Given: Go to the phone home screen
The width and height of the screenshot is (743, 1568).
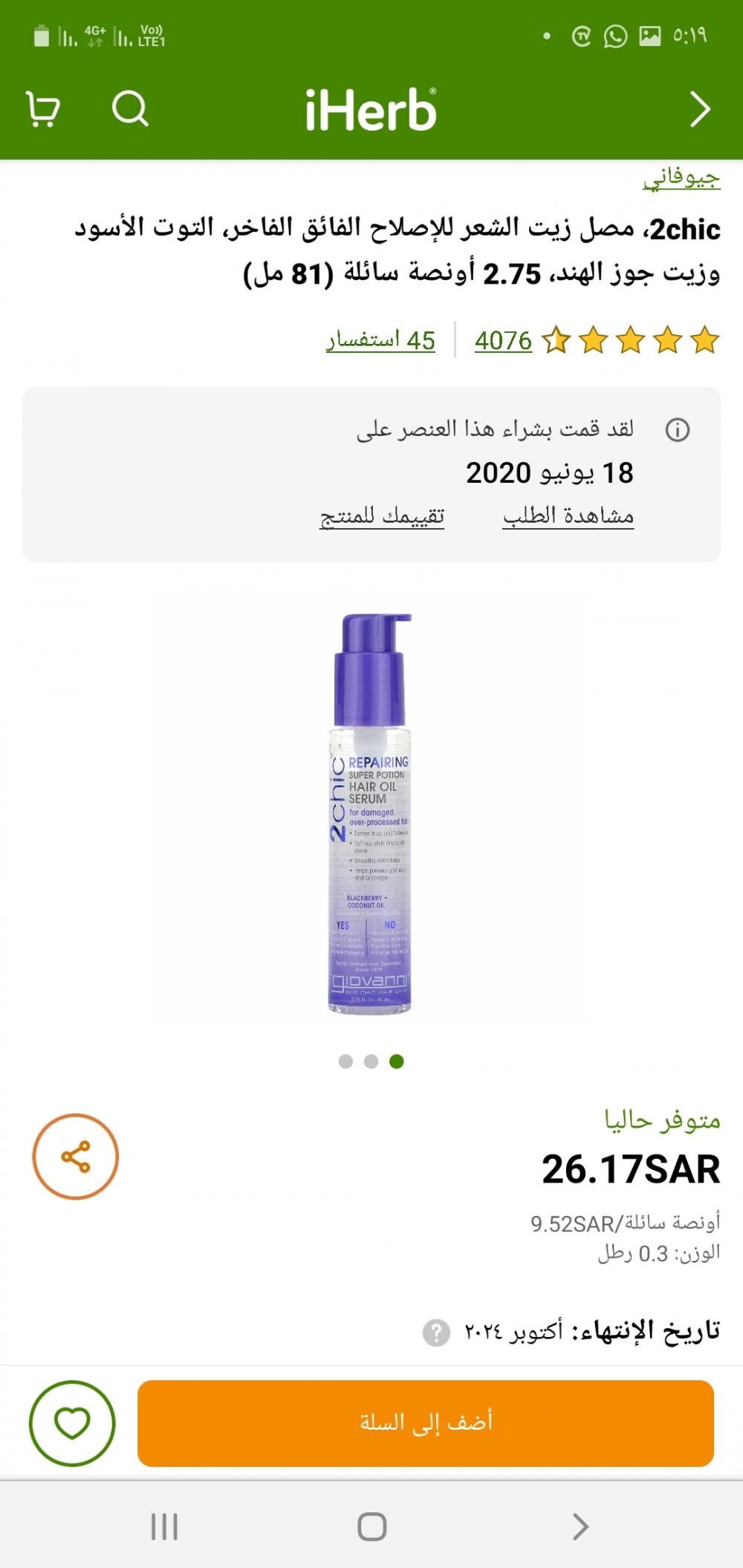Looking at the screenshot, I should pyautogui.click(x=371, y=1527).
